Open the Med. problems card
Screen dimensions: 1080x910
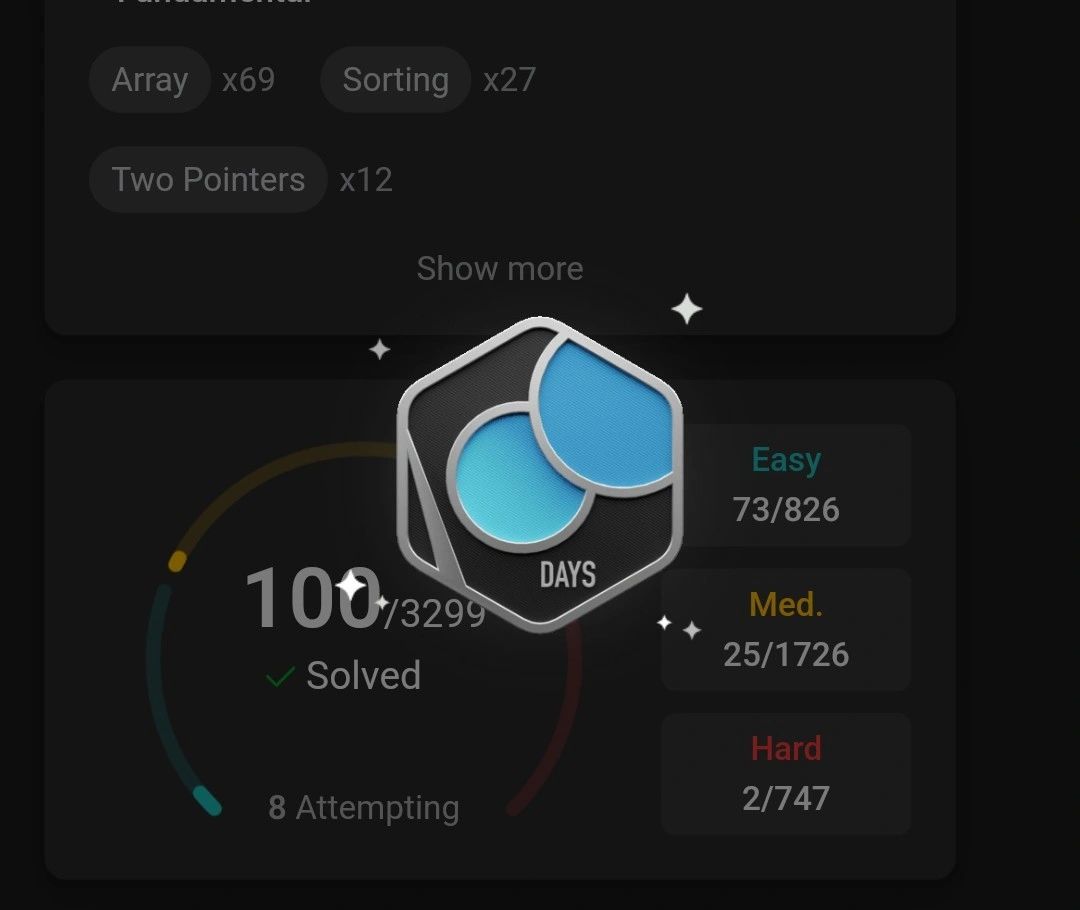tap(786, 629)
